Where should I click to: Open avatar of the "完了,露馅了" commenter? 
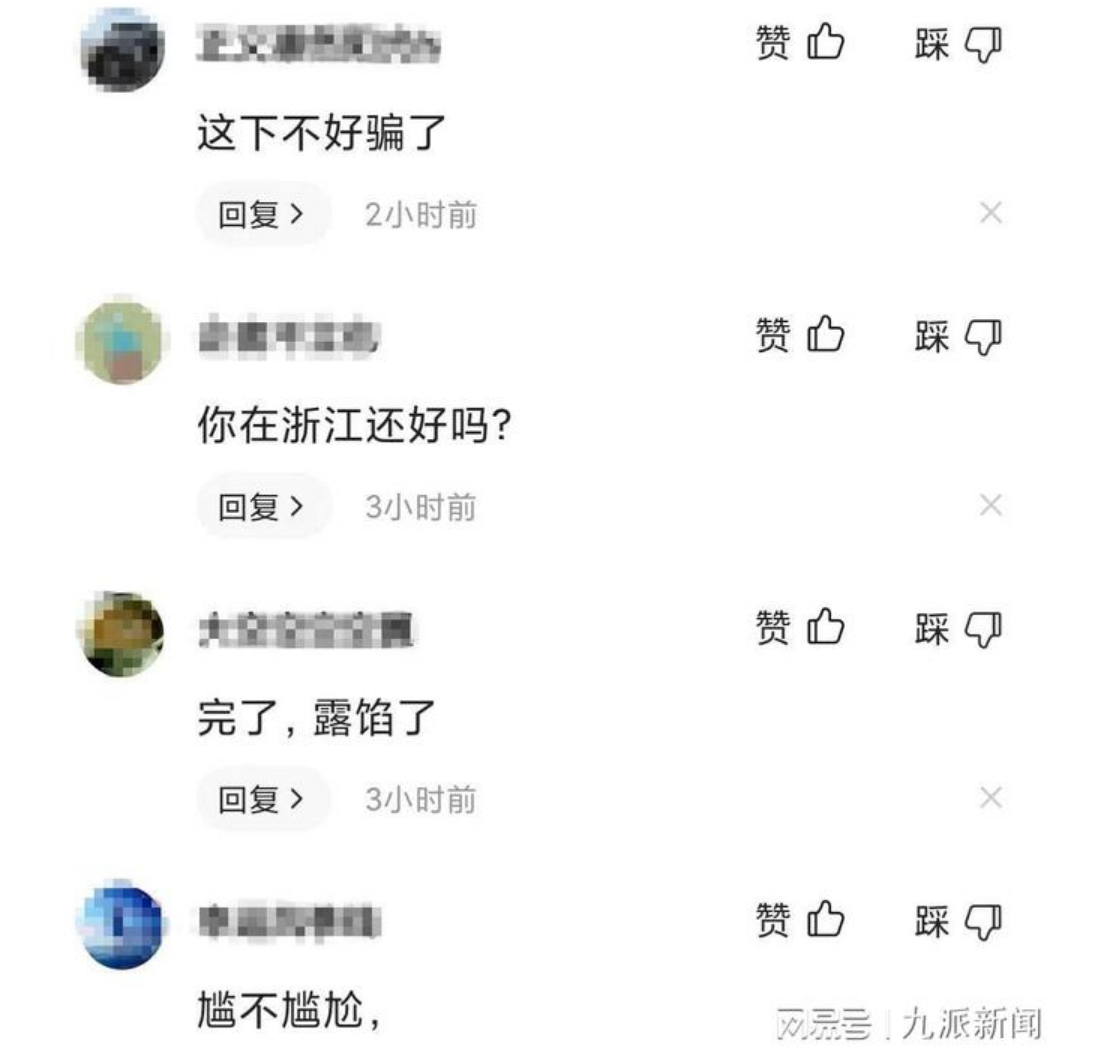[x=121, y=634]
